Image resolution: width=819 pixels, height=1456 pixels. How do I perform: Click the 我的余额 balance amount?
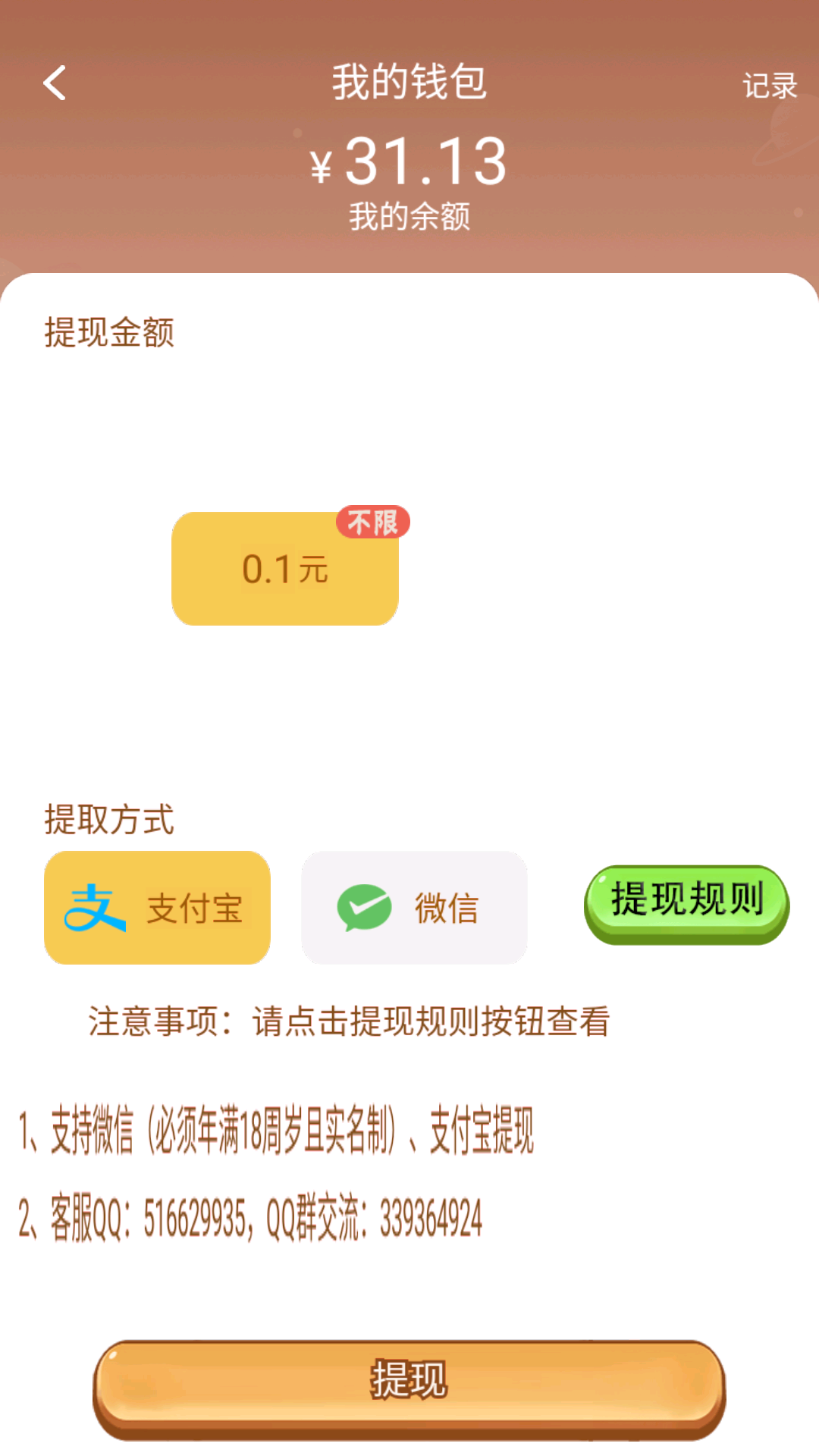(x=409, y=216)
